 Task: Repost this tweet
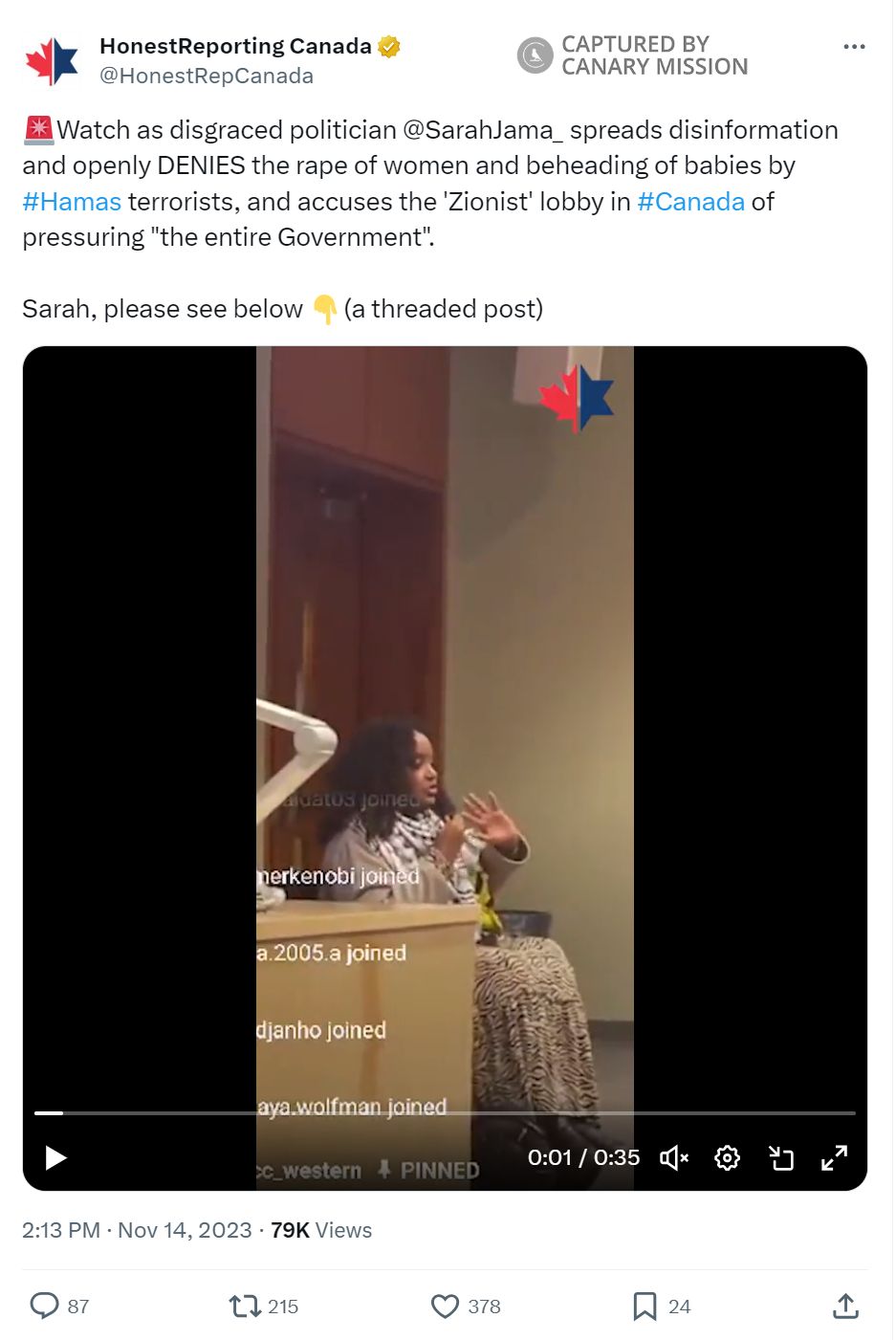coord(244,1306)
